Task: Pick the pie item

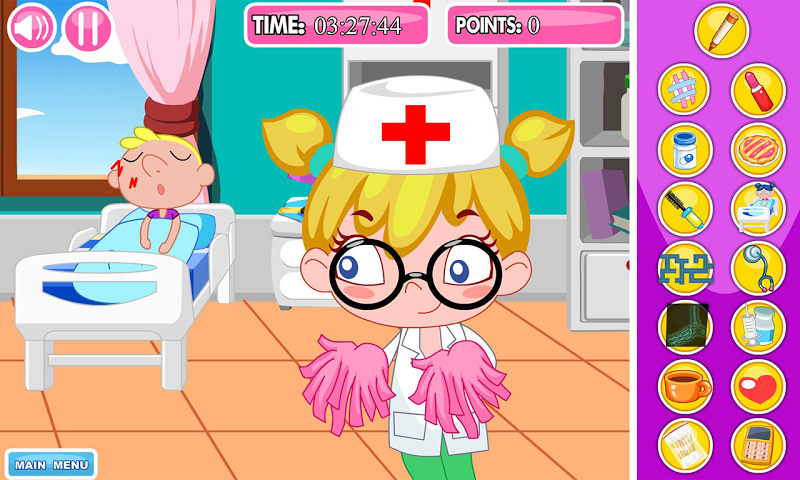Action: click(x=758, y=149)
